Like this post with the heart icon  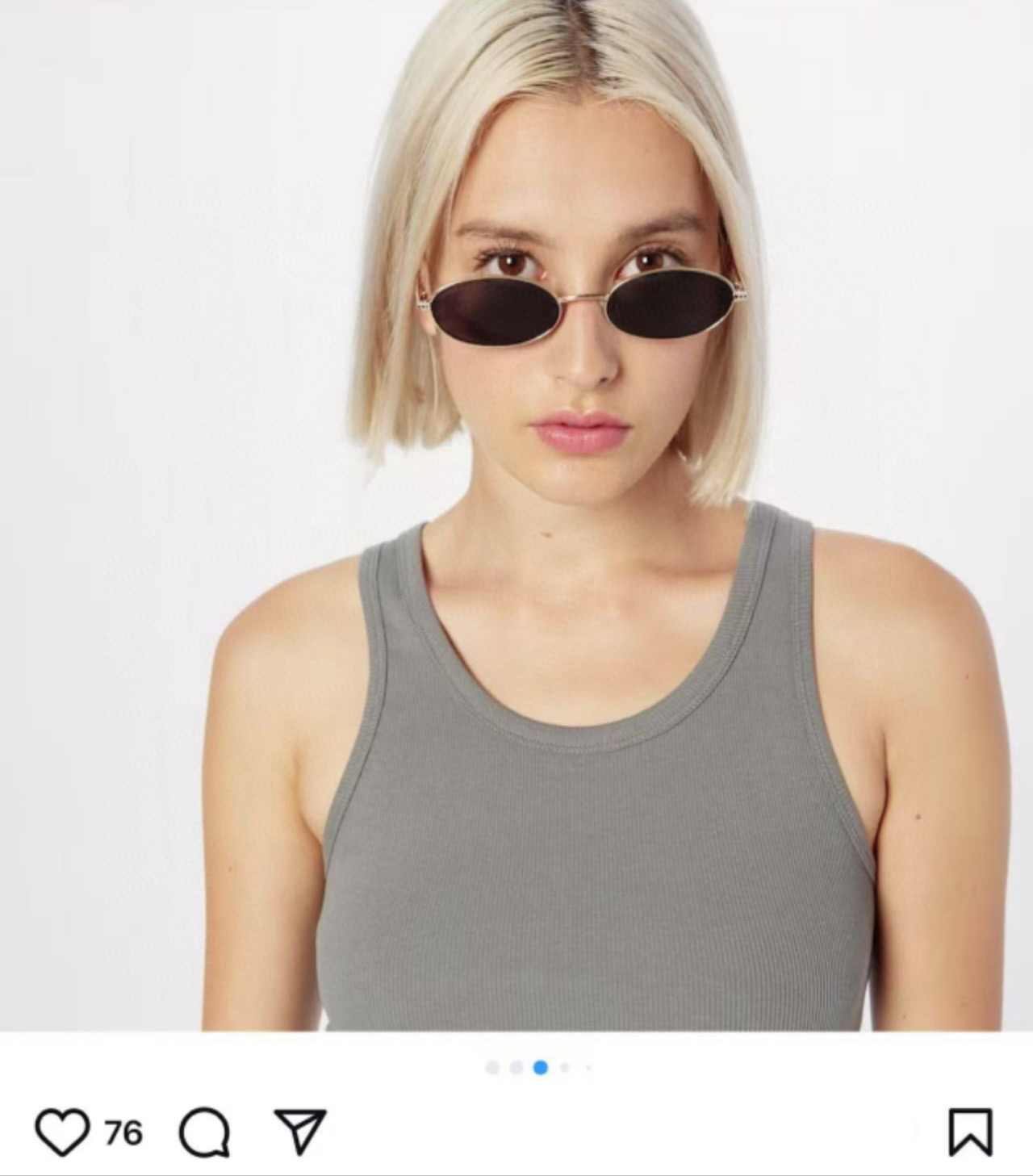pyautogui.click(x=63, y=1132)
